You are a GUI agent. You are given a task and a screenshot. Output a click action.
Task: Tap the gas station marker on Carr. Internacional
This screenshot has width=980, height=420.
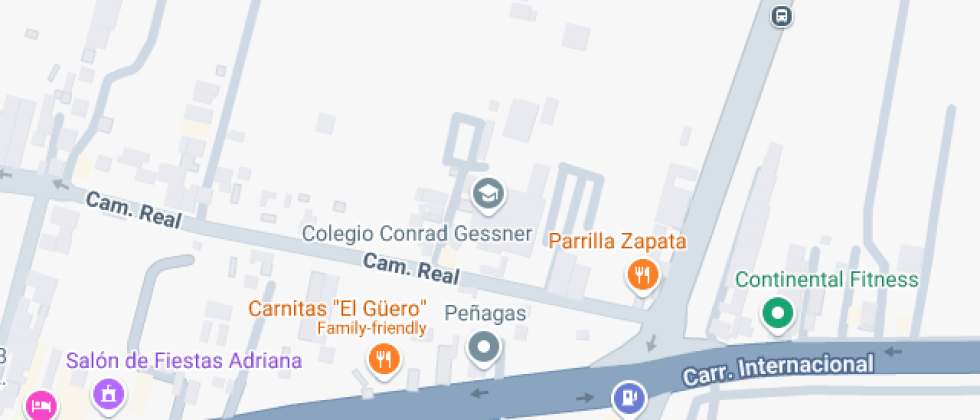tap(628, 398)
